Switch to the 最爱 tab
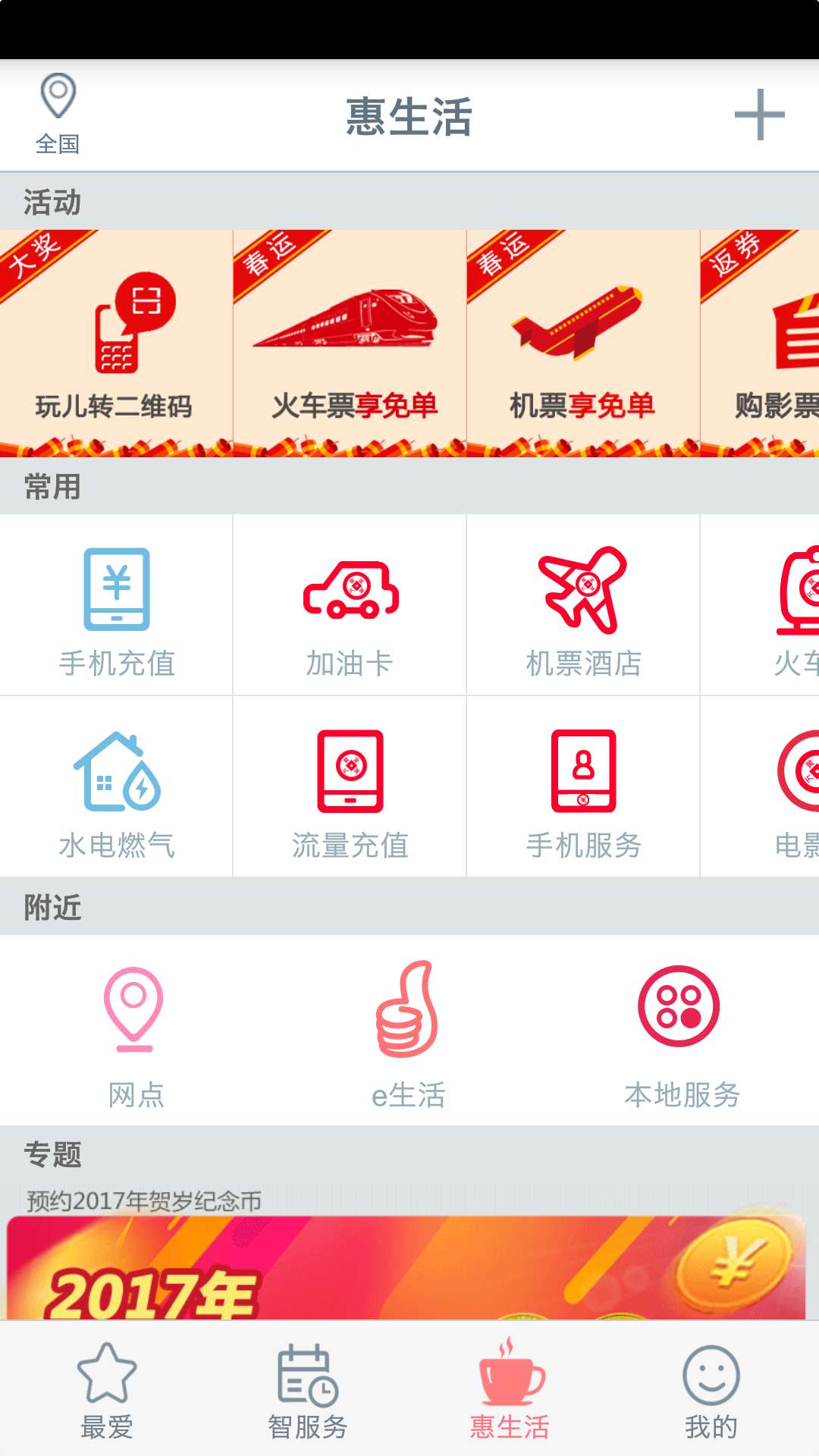Screen dimensions: 819x1456 pos(107,1389)
